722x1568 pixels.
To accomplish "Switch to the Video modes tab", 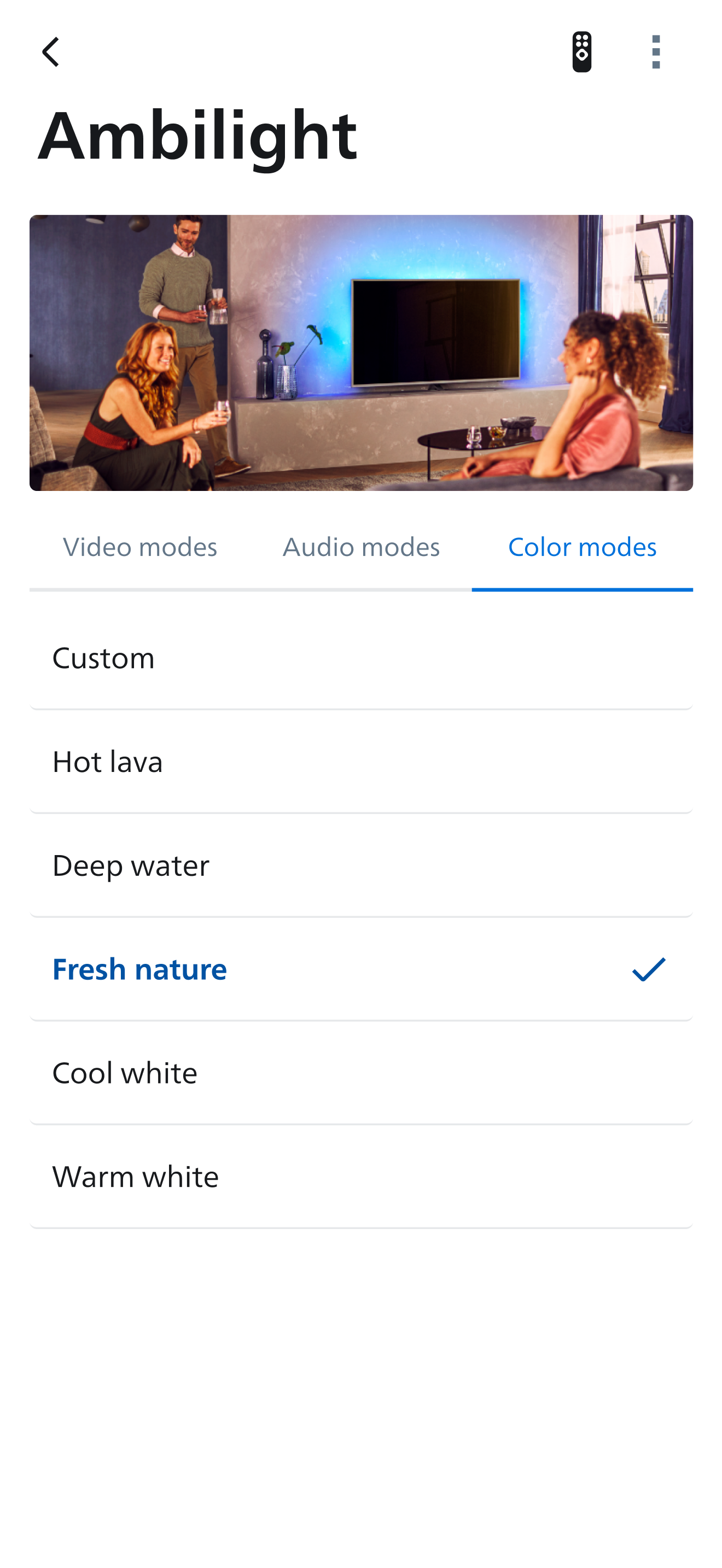I will click(x=140, y=547).
